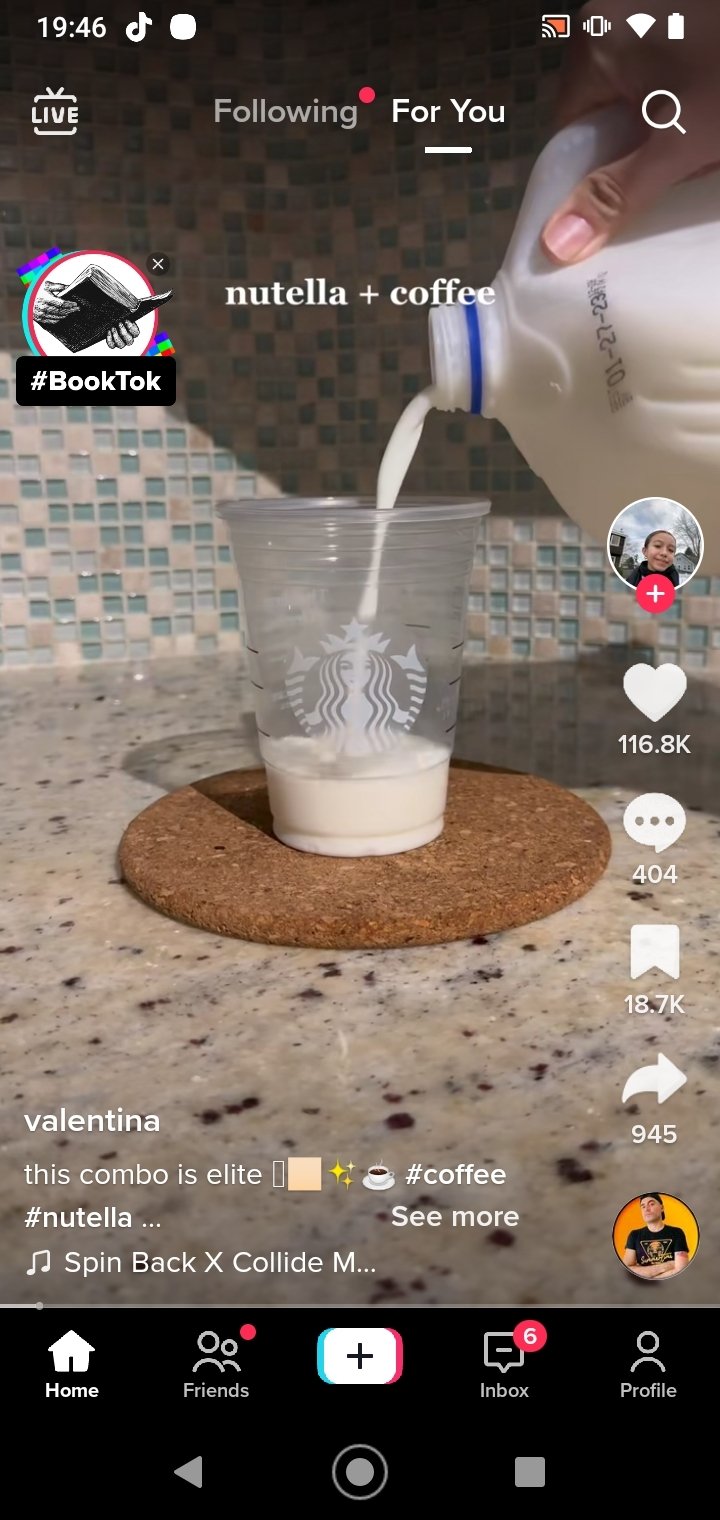
Task: Open search with the magnifier icon
Action: (663, 112)
